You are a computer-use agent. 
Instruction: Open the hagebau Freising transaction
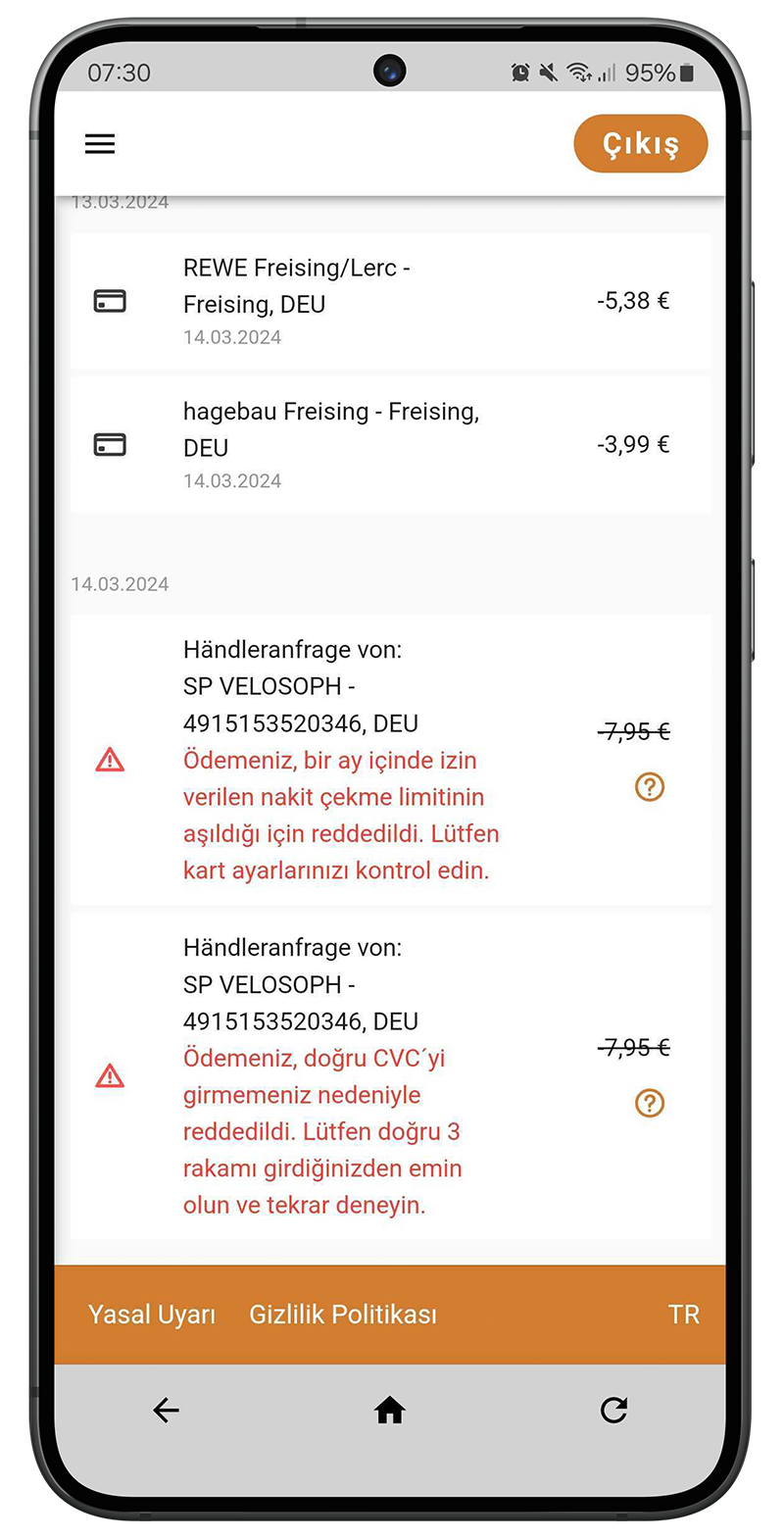[390, 445]
